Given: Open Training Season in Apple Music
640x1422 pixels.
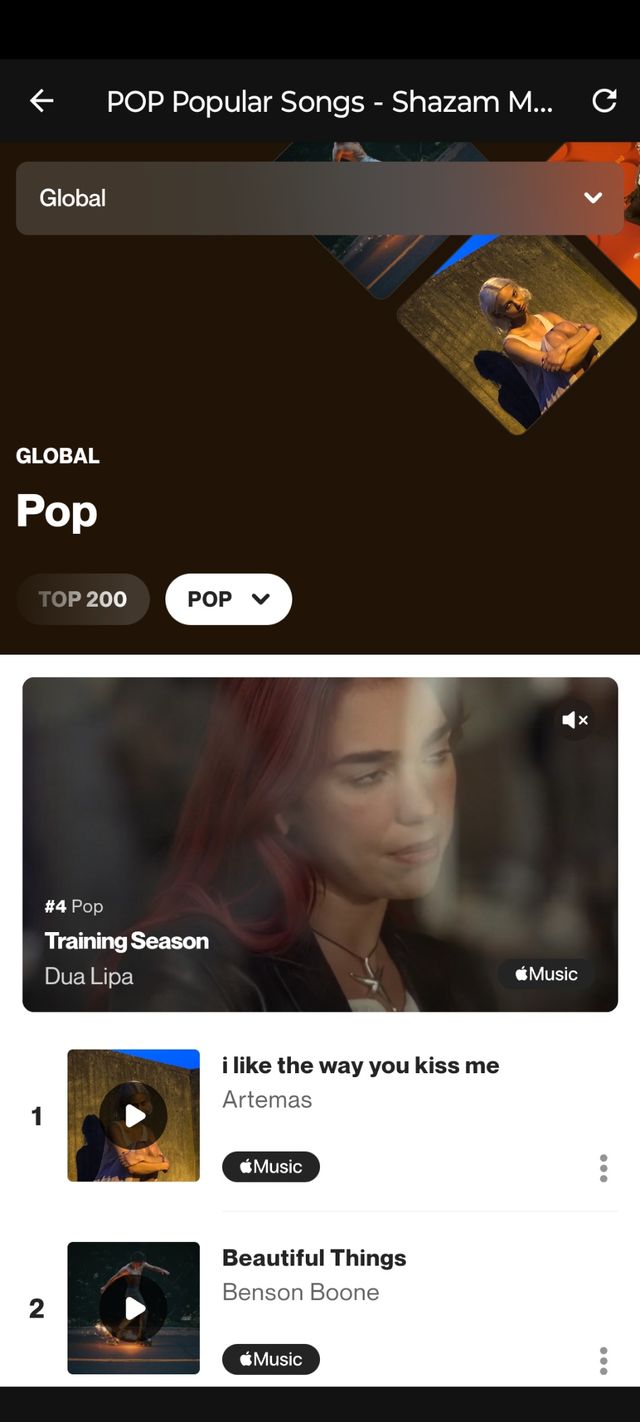Looking at the screenshot, I should [546, 974].
